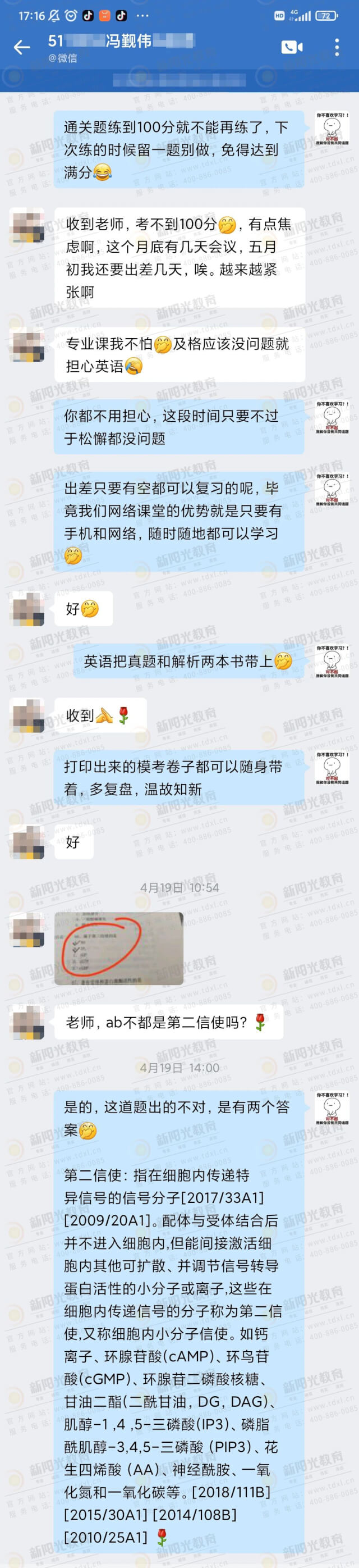Open the chat overflow menu
The width and height of the screenshot is (359, 1568).
pyautogui.click(x=337, y=48)
